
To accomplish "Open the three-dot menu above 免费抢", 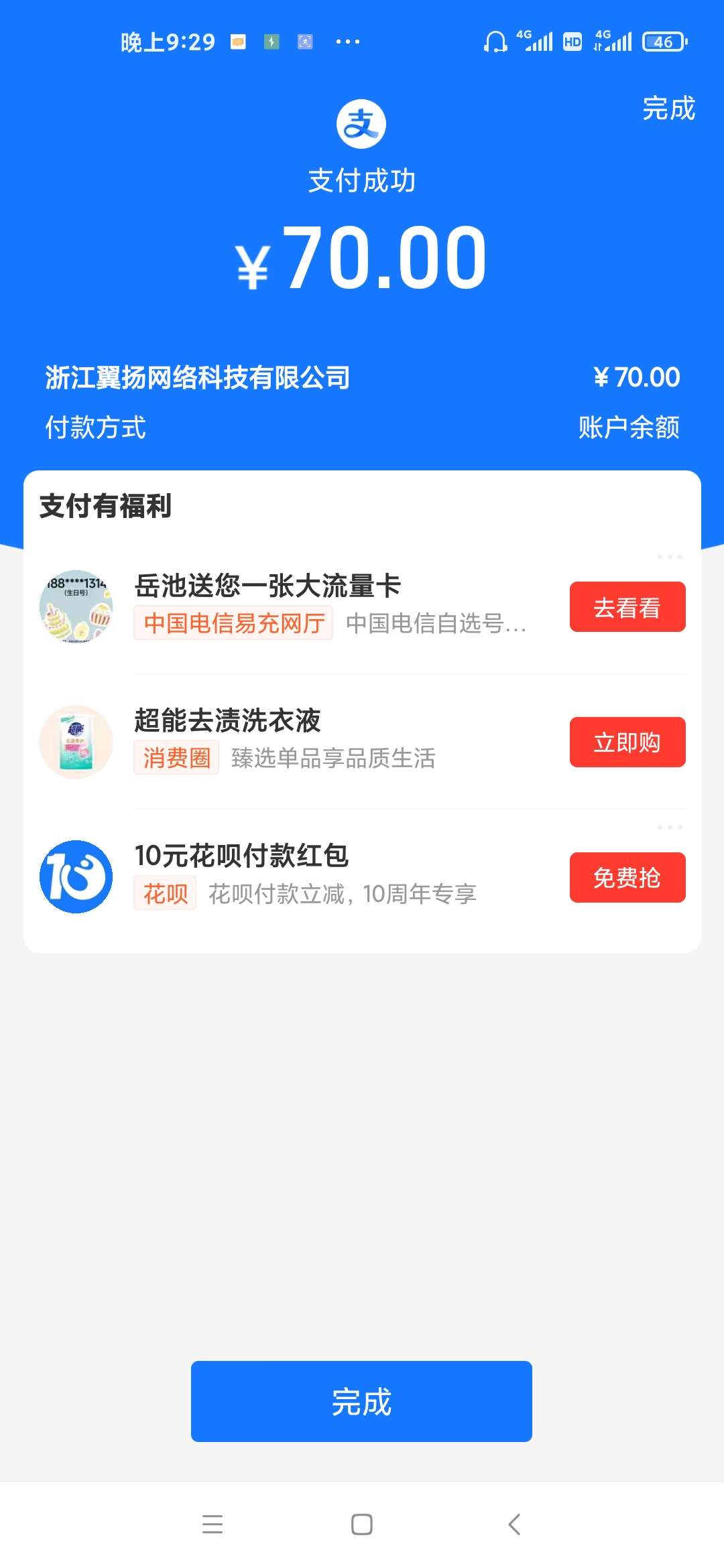I will click(670, 828).
